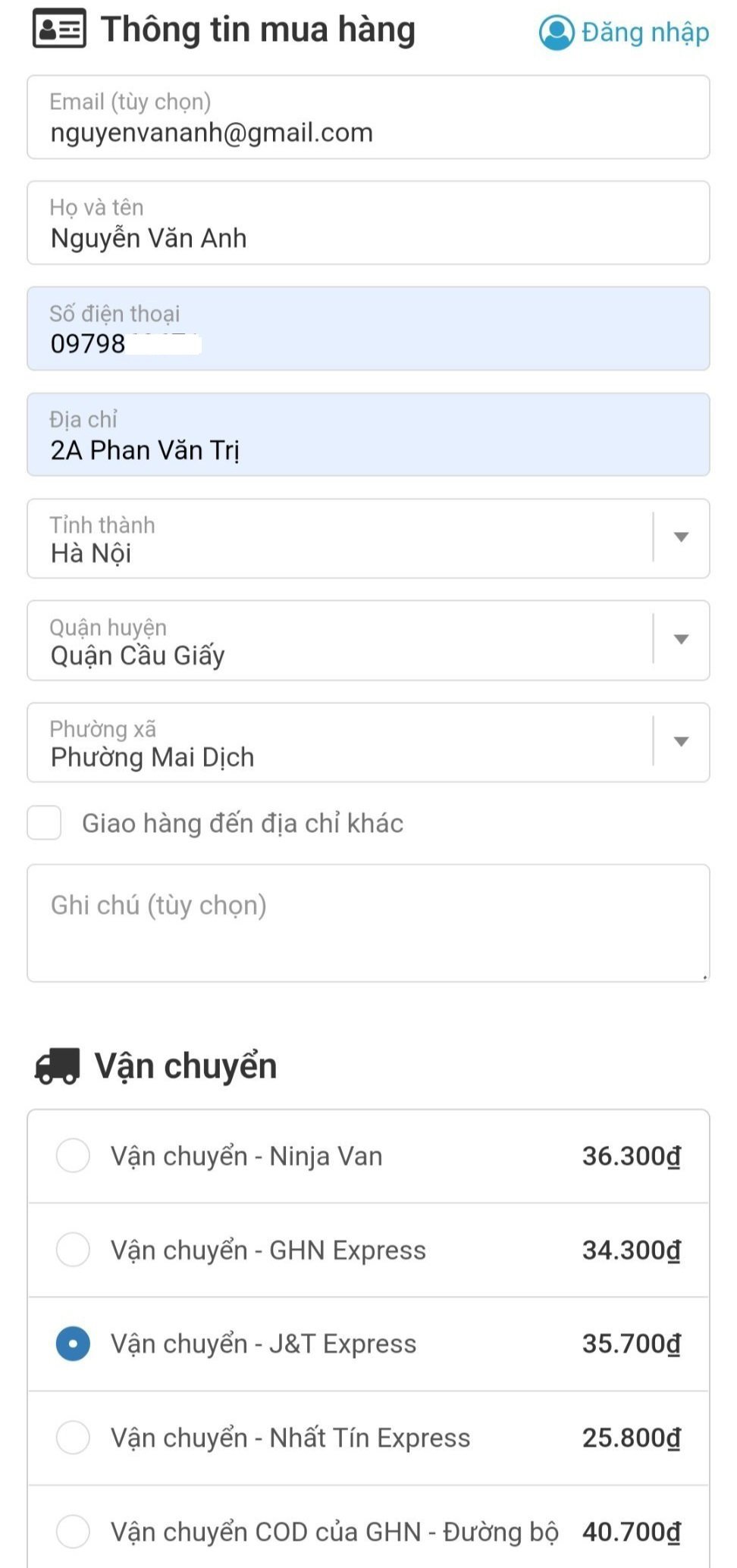
Task: Tap the Ghi chú note field
Action: (368, 923)
